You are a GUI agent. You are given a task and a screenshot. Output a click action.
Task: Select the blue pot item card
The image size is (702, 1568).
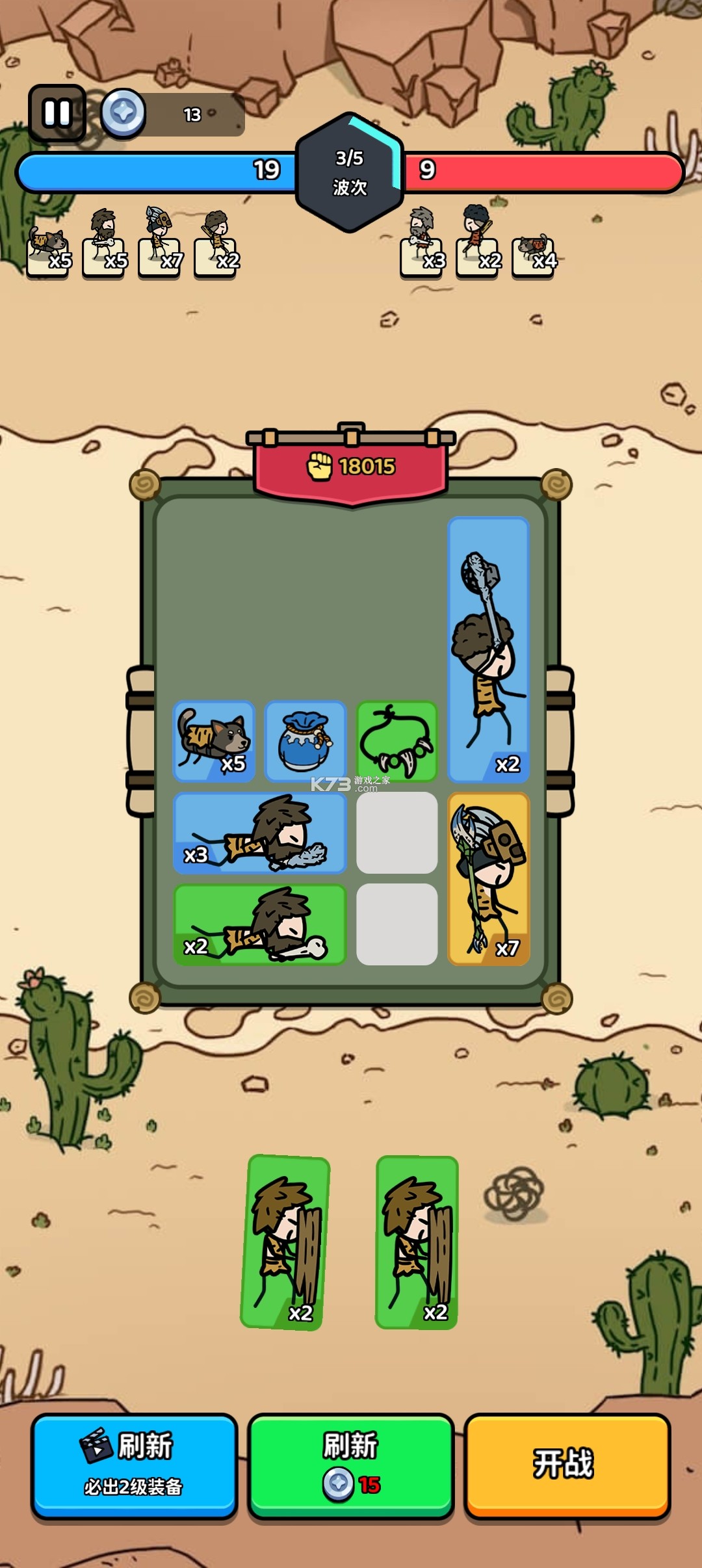(305, 740)
